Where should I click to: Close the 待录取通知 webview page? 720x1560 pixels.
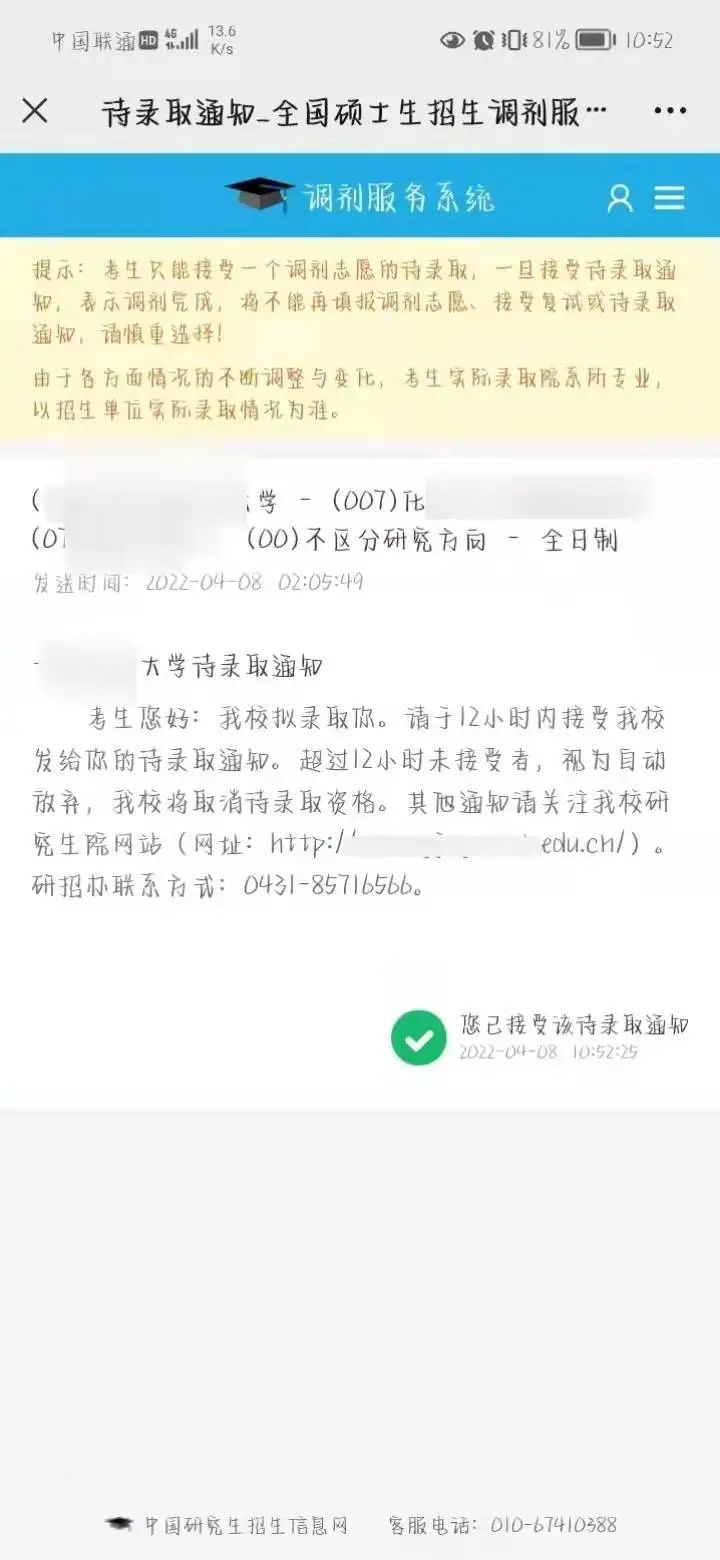tap(35, 111)
